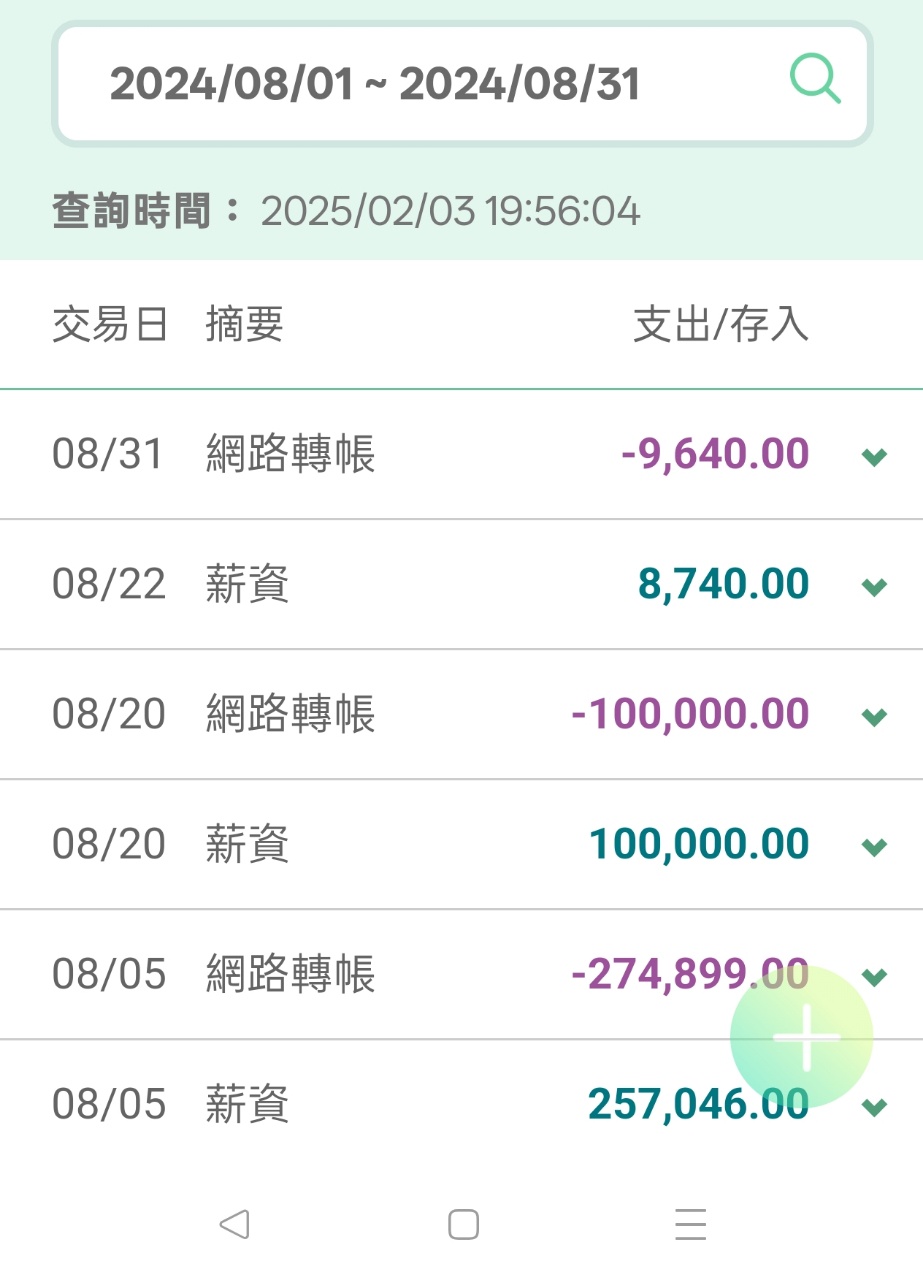Go back with the system back button
Viewport: 923px width, 1280px height.
234,1224
